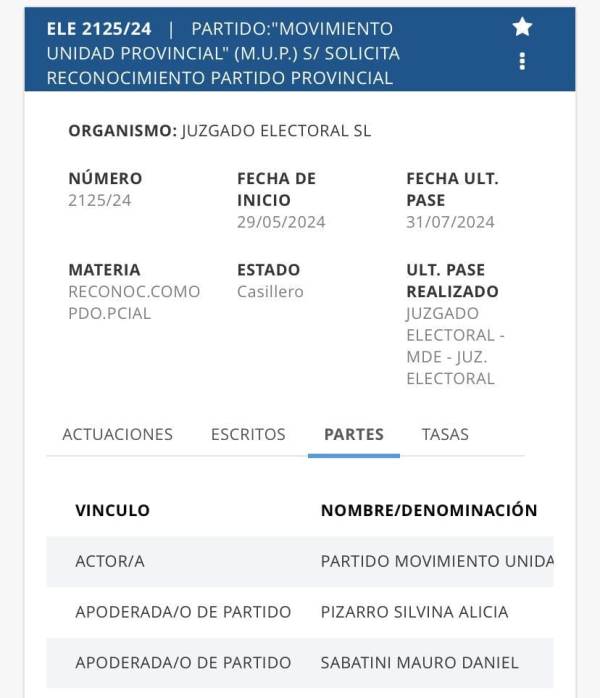
Task: Select the Partes tab
Action: pos(353,434)
